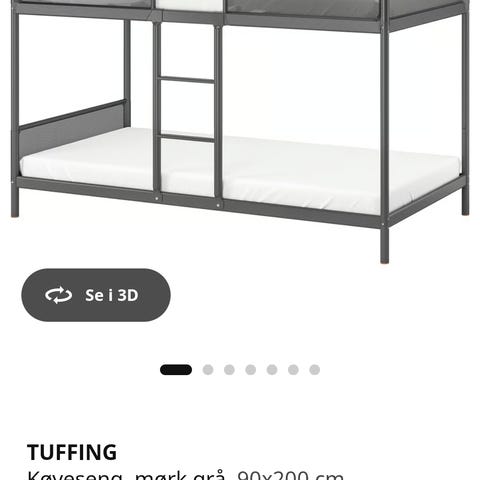
Task: Jump to the second image indicator dot
Action: tap(208, 370)
